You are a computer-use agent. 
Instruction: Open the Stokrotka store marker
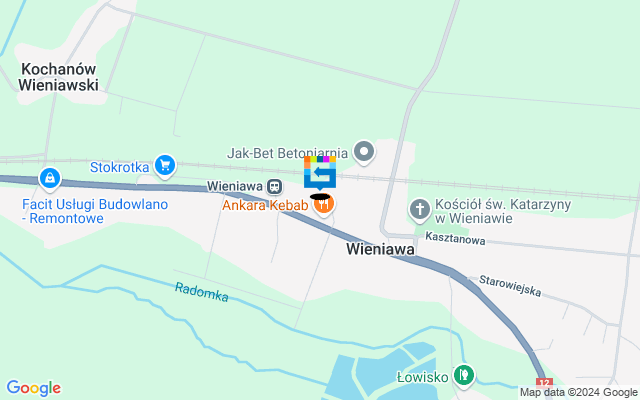click(165, 166)
